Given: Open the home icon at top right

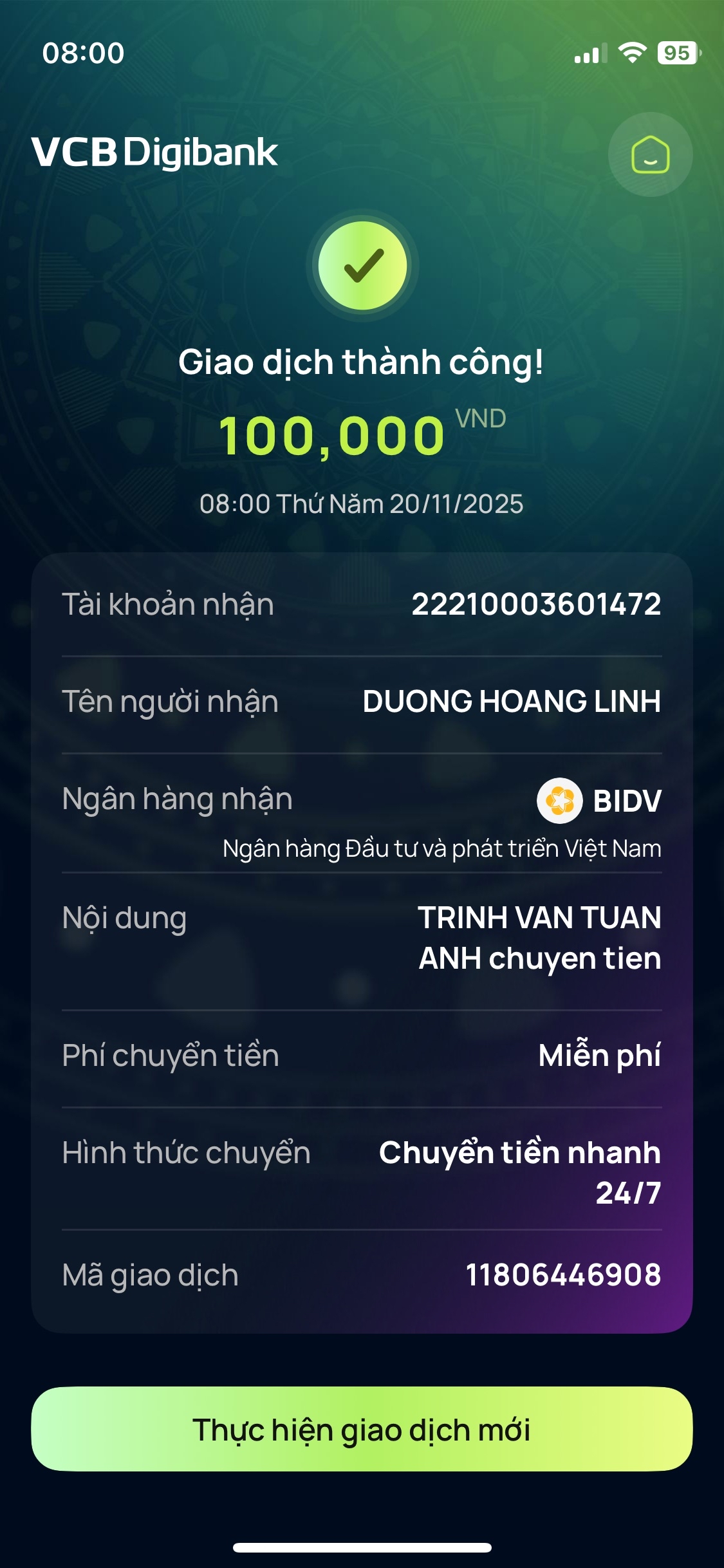Looking at the screenshot, I should [650, 154].
